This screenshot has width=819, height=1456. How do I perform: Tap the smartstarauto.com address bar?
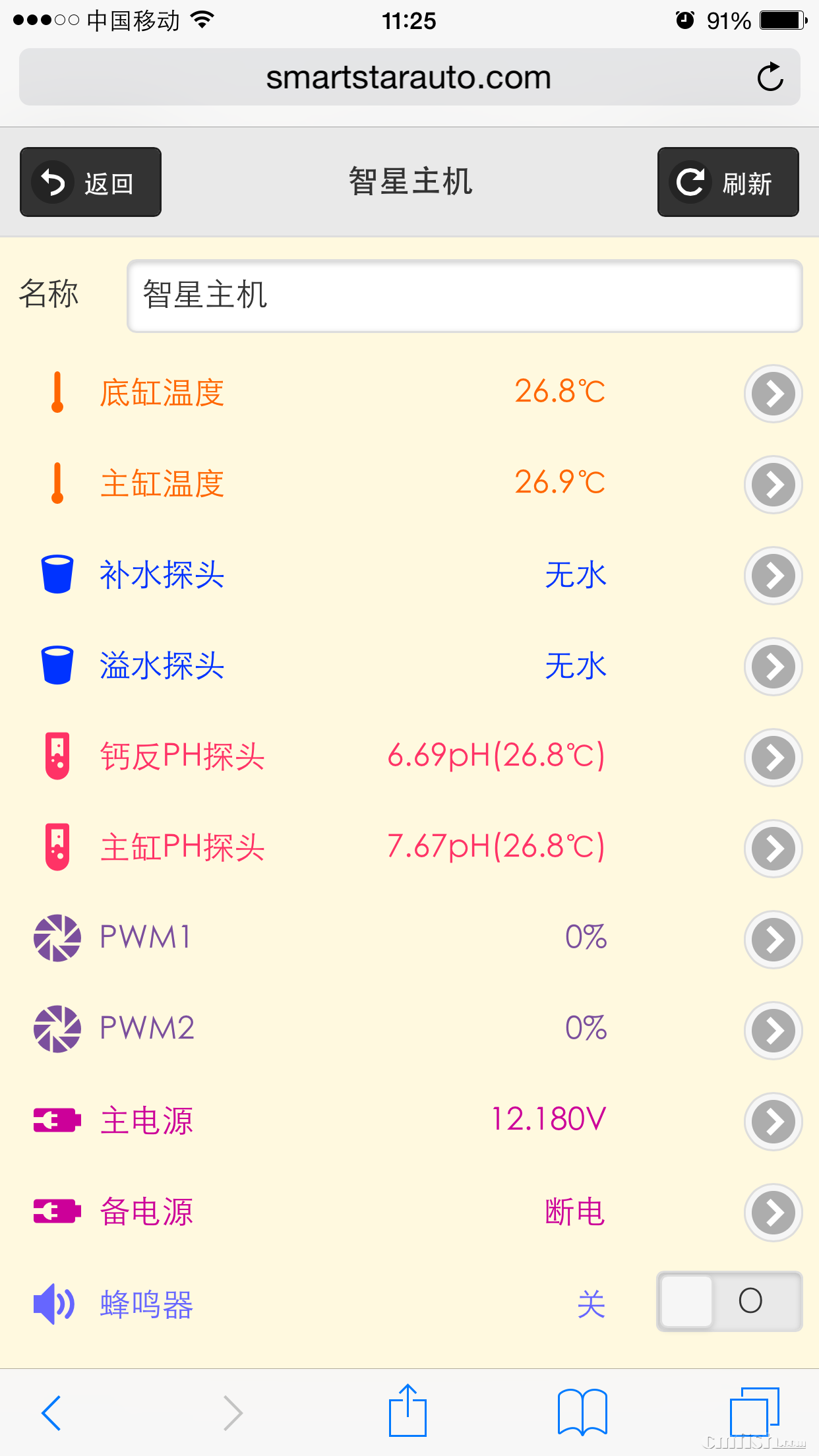408,77
